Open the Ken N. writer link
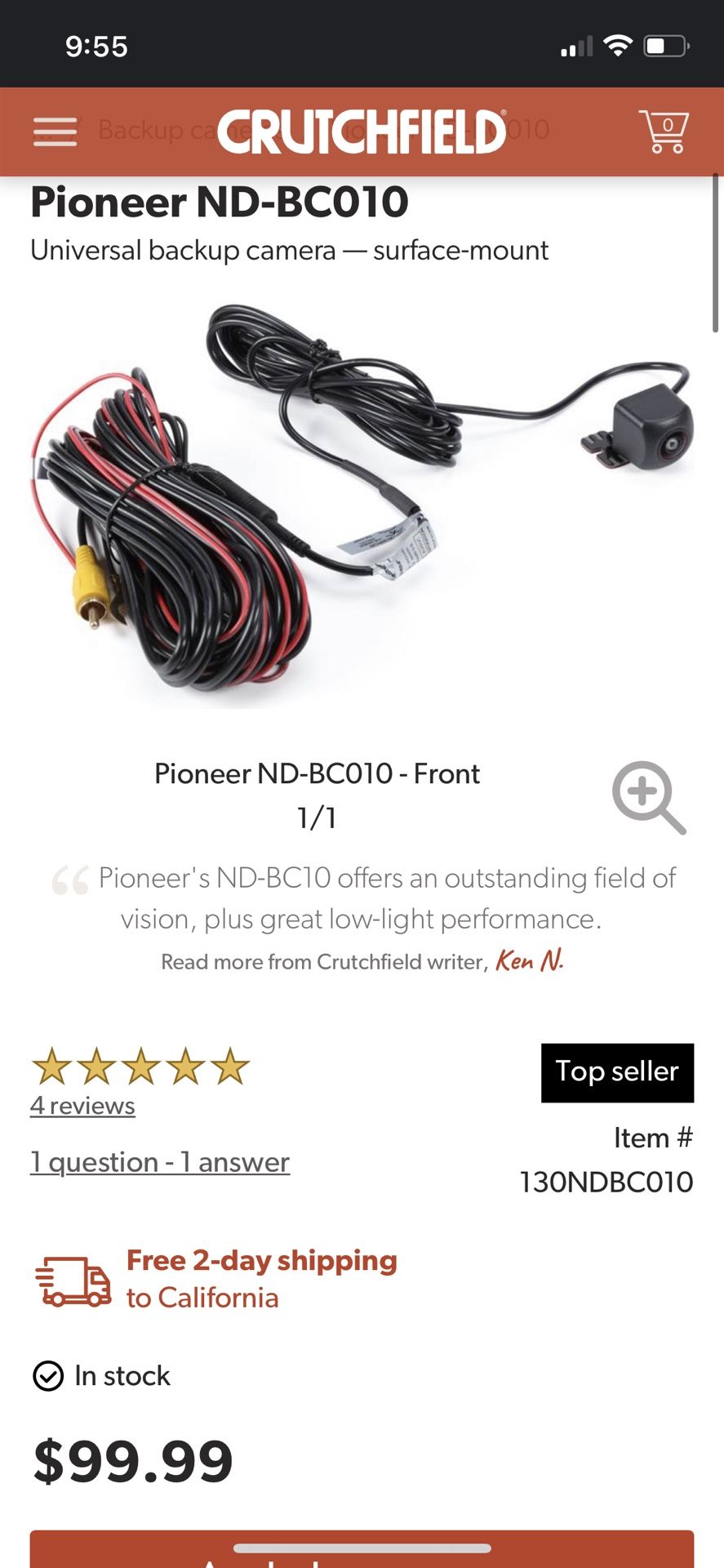Screen dimensions: 724x1568 pos(529,961)
